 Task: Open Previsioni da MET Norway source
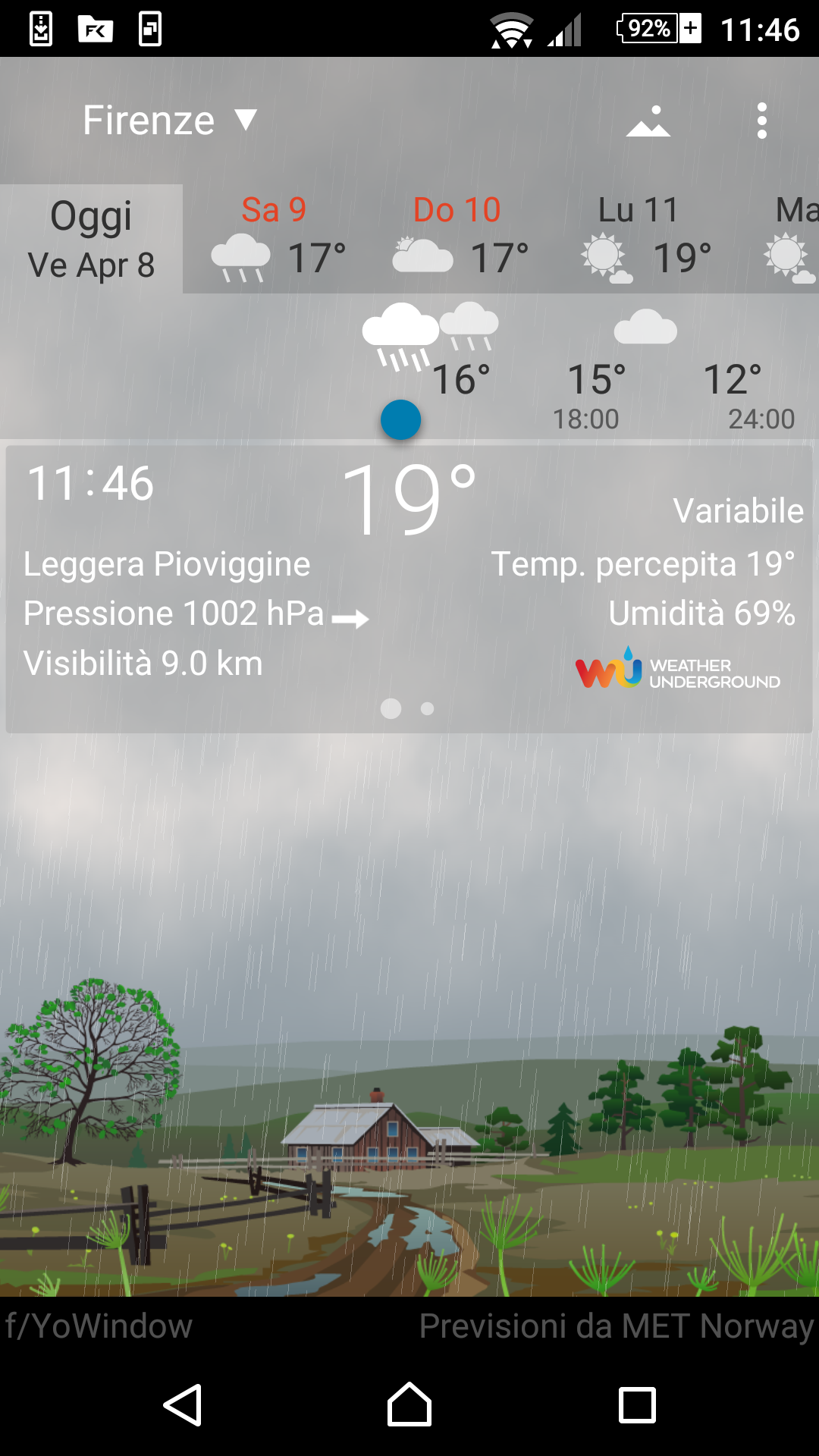tap(616, 1326)
